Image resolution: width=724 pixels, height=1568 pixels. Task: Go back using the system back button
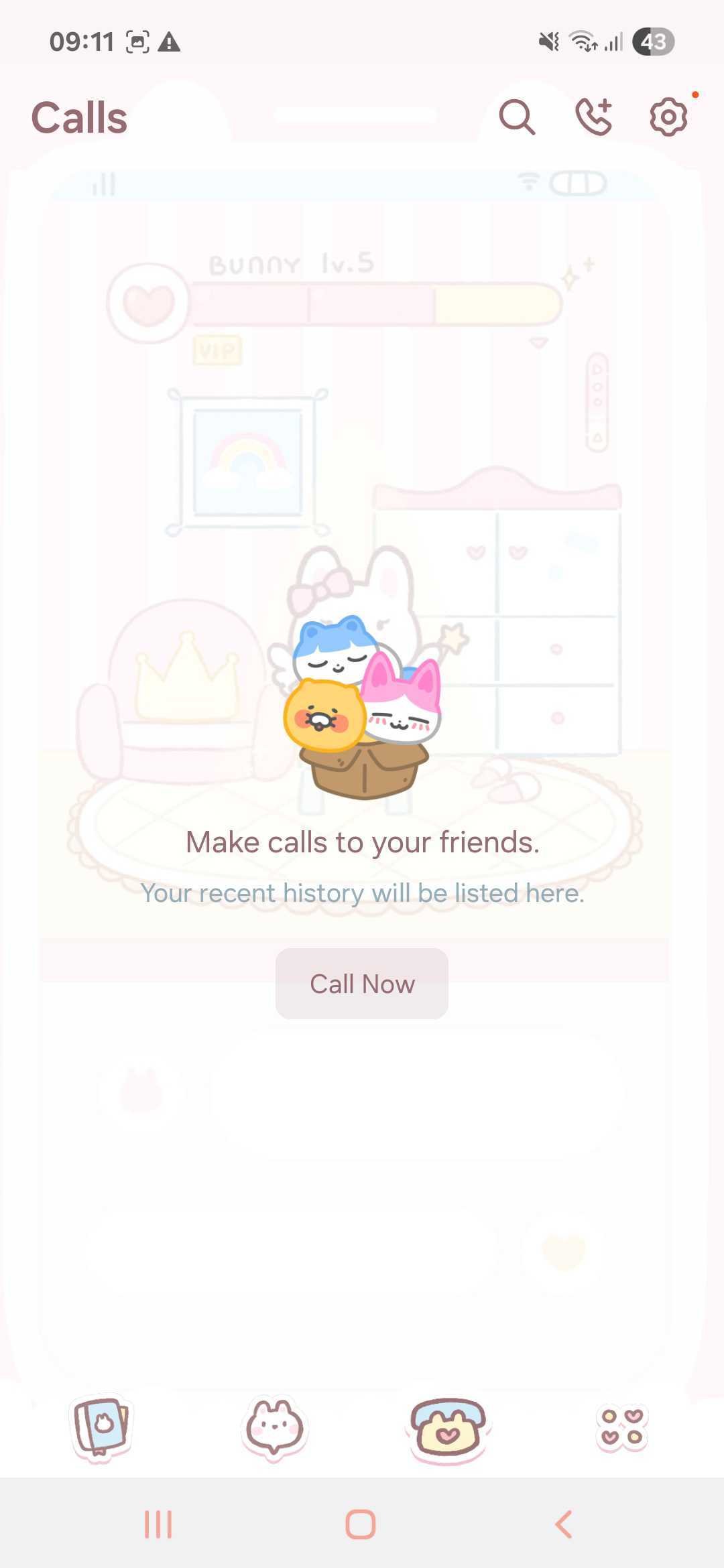(564, 1524)
